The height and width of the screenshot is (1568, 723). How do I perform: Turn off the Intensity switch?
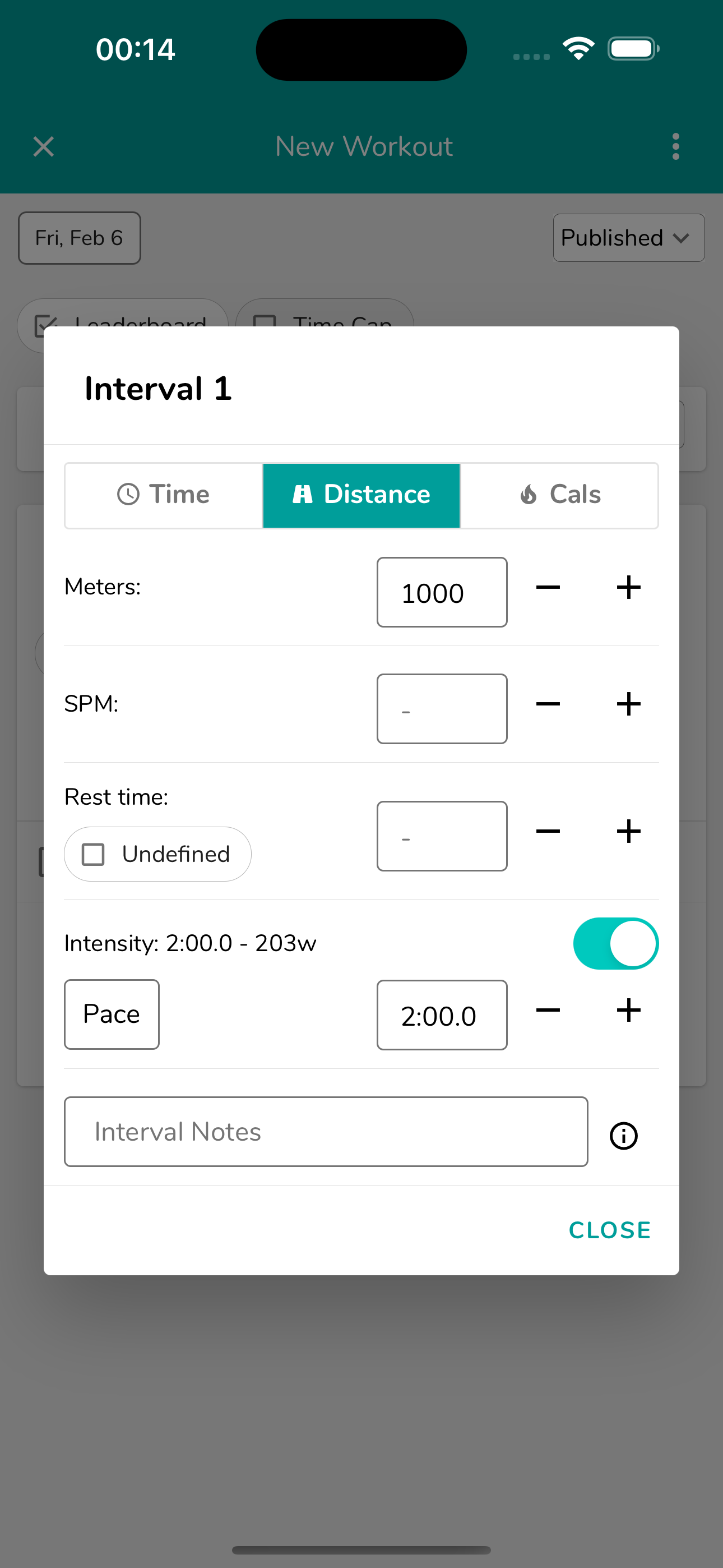click(x=615, y=943)
